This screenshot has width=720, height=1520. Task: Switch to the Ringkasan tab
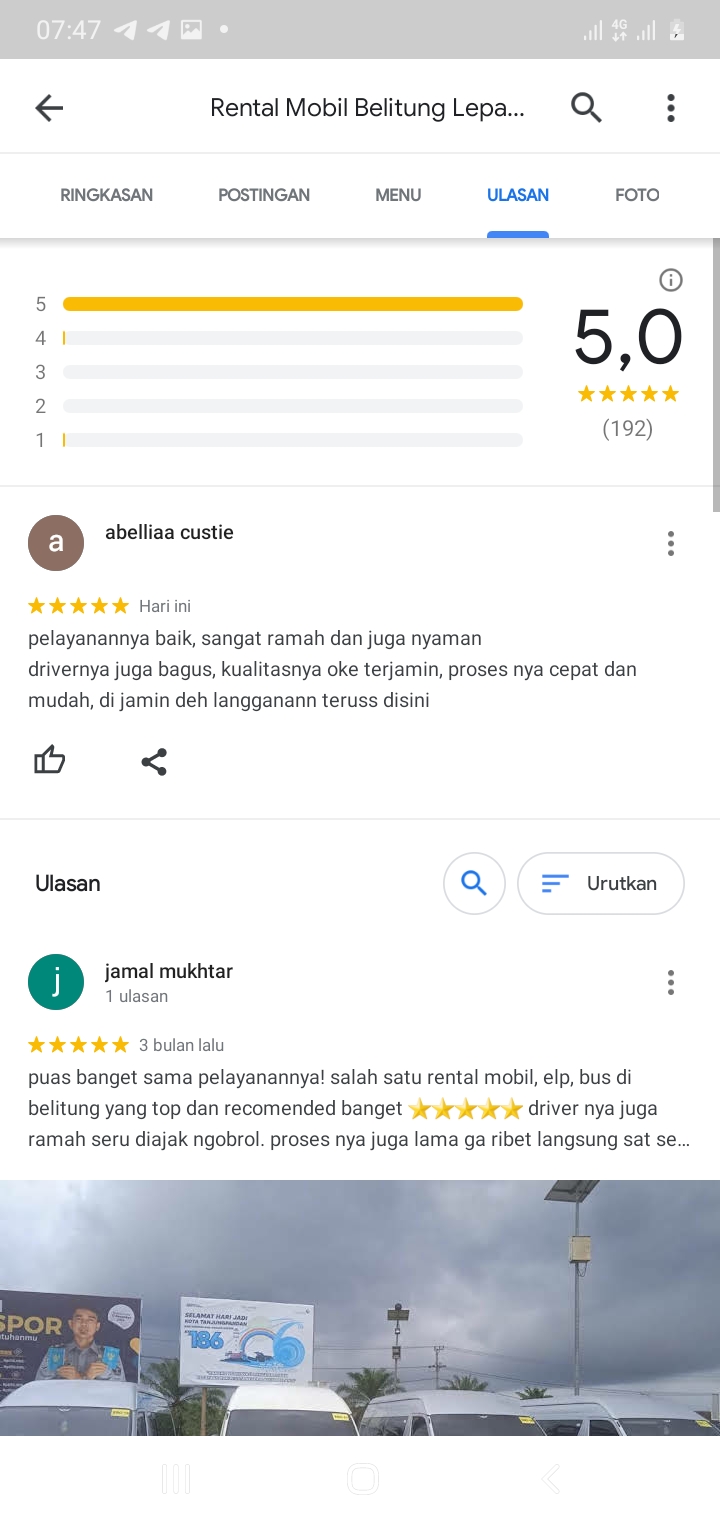(107, 195)
